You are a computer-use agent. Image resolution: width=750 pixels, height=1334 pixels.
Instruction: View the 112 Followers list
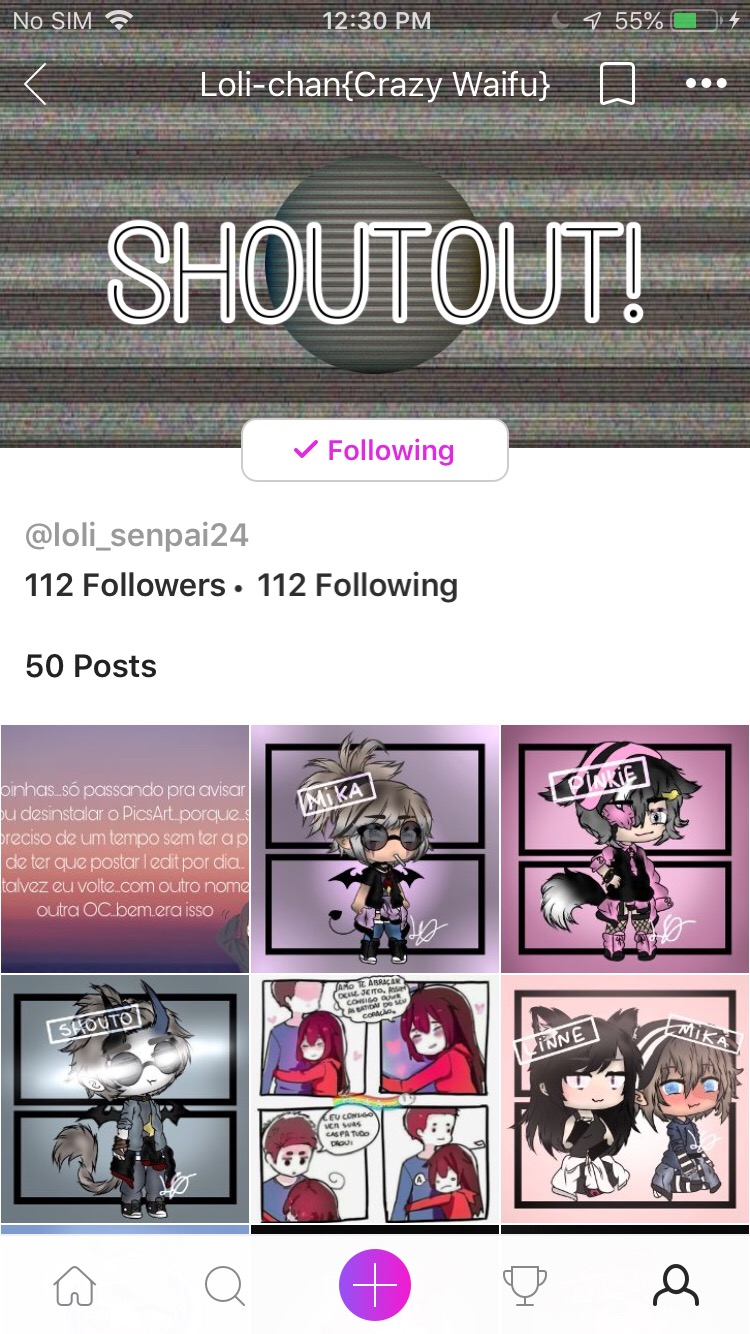tap(125, 585)
